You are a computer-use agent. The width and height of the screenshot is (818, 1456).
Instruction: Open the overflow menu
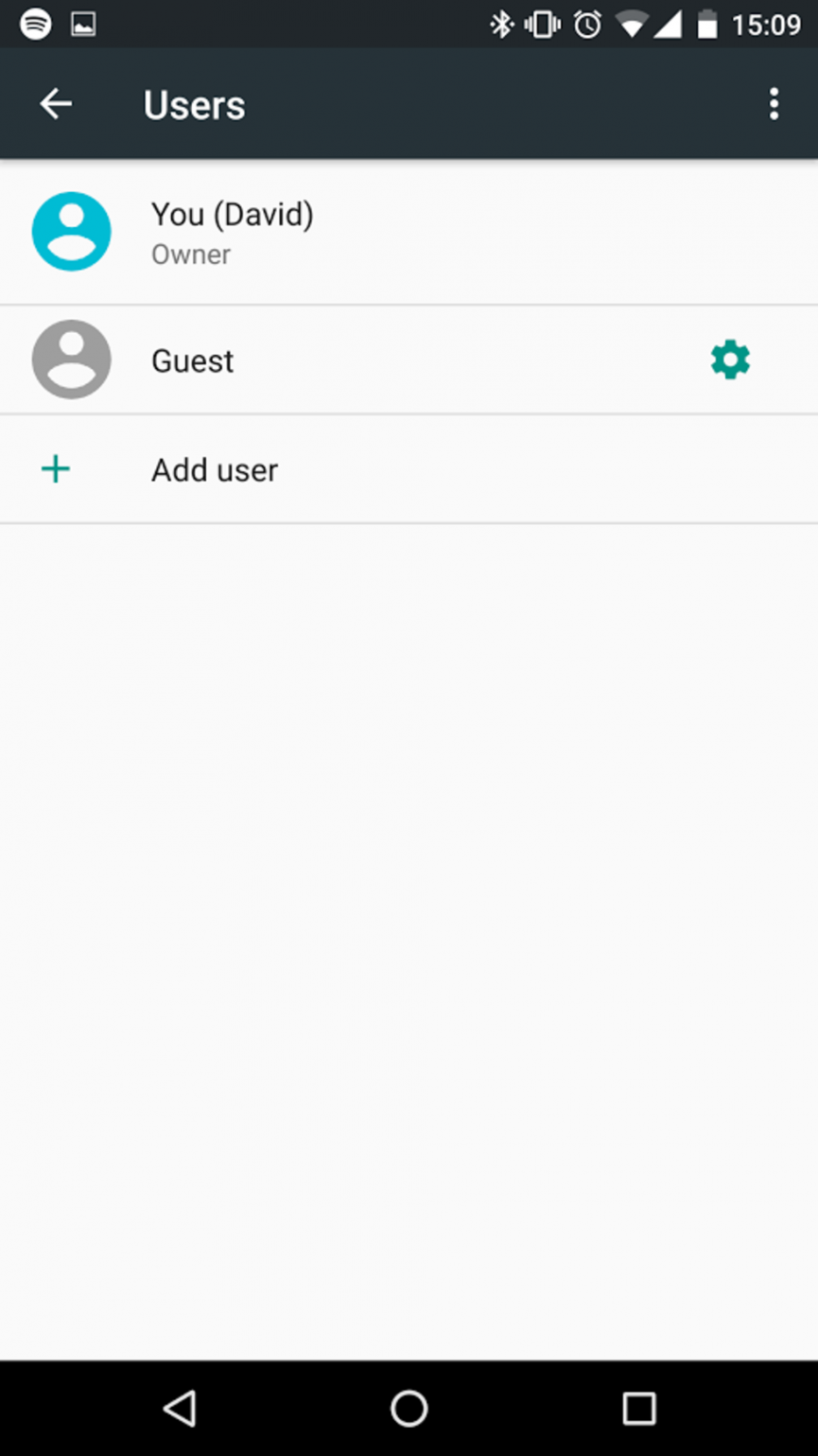tap(774, 104)
